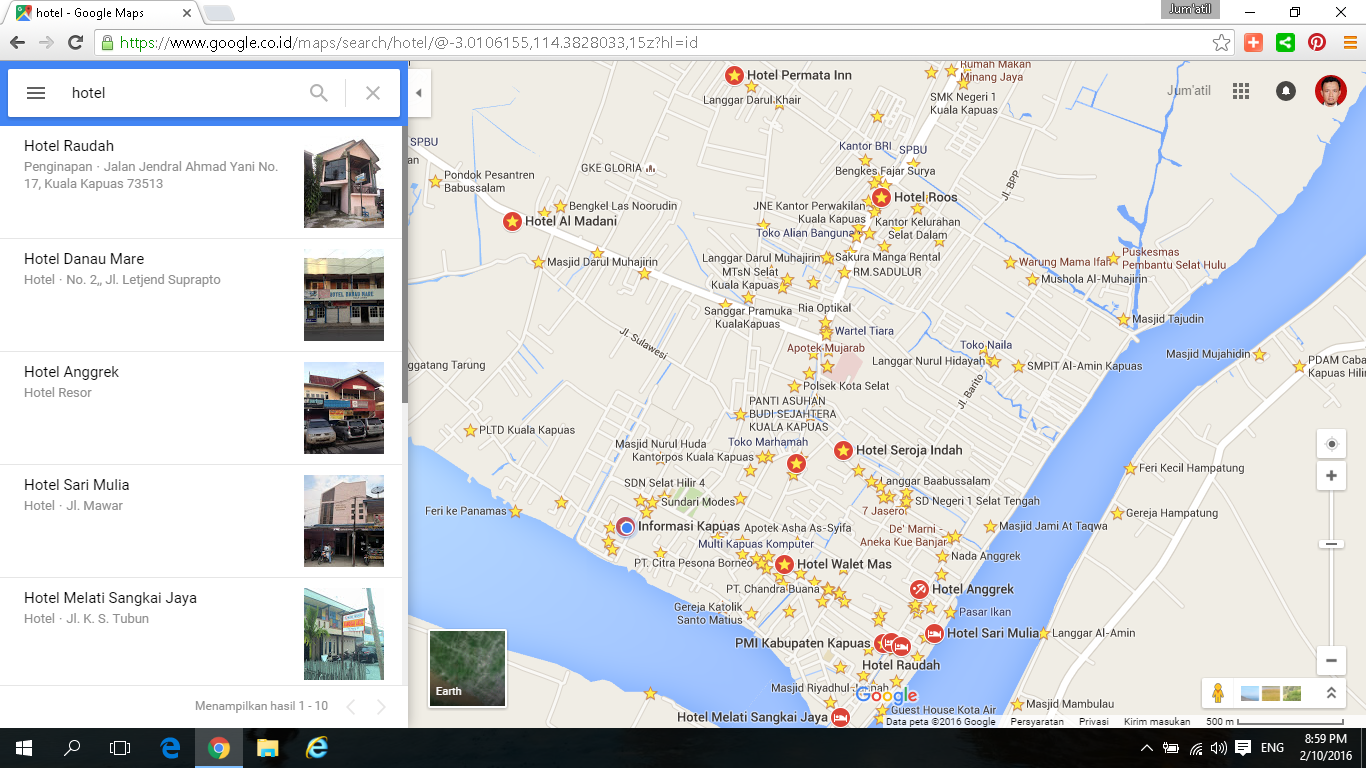Open the Hotel Danau Mare result

tap(203, 295)
